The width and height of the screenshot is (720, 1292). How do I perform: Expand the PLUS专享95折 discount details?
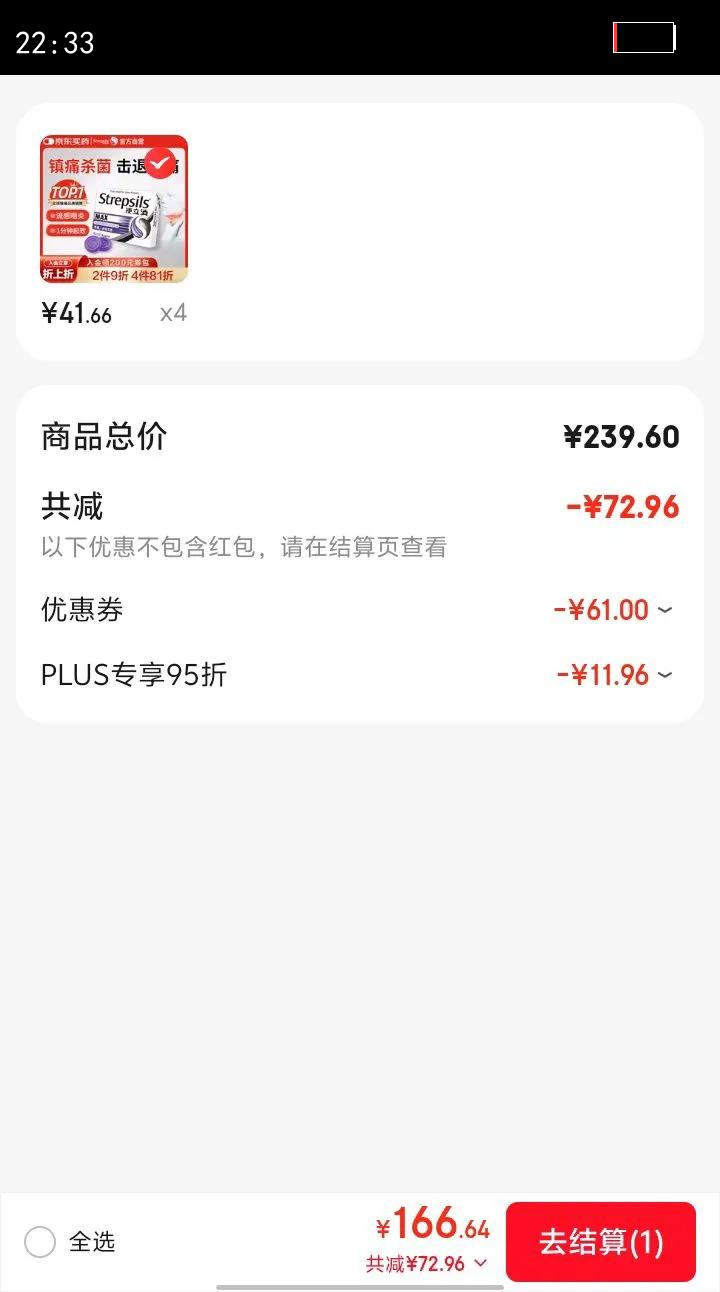665,675
